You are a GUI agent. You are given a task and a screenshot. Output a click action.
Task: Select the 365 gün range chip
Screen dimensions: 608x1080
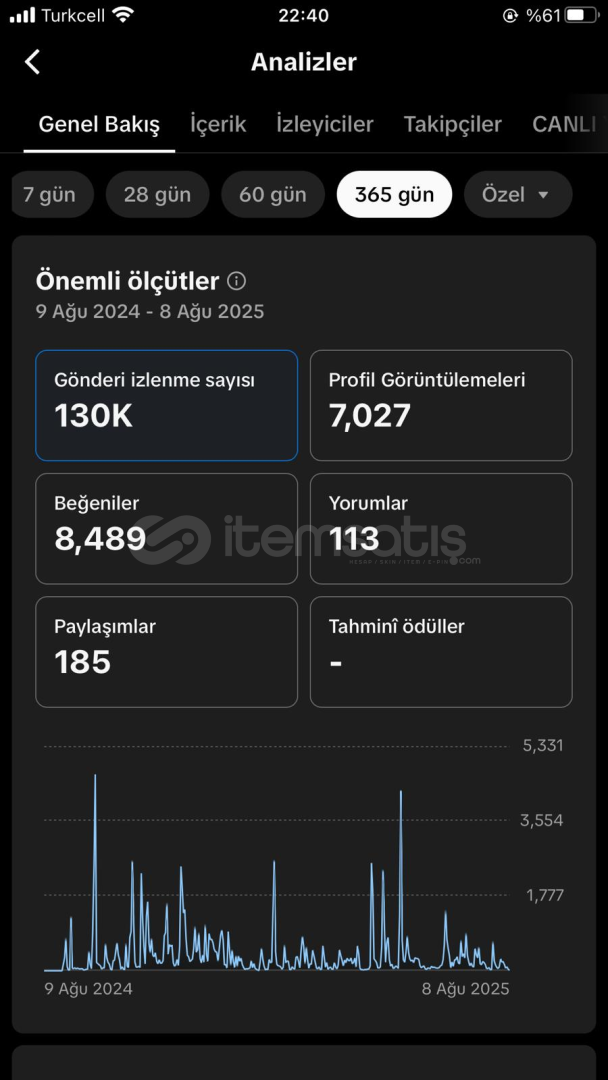click(395, 195)
